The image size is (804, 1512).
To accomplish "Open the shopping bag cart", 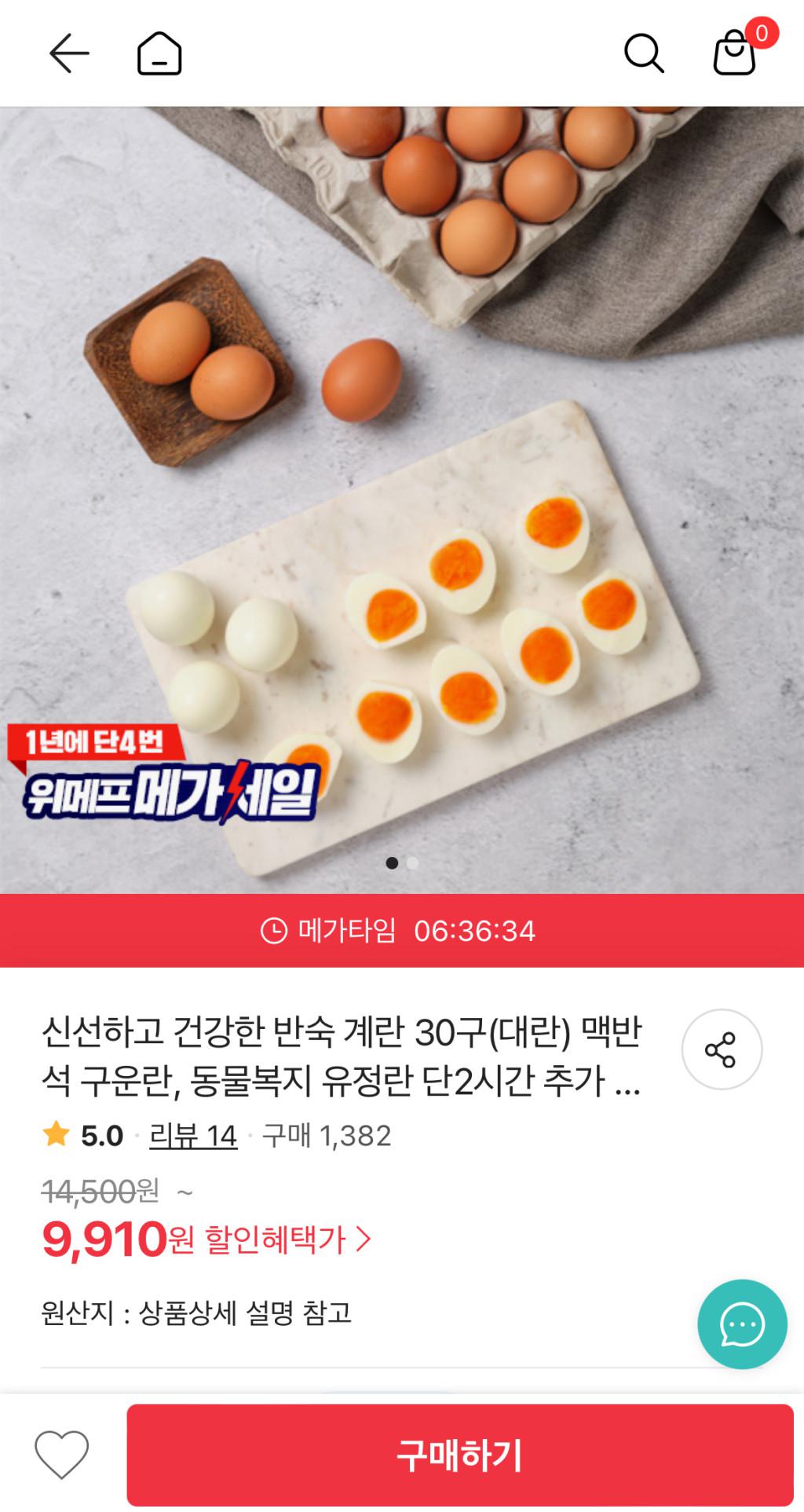I will point(735,53).
